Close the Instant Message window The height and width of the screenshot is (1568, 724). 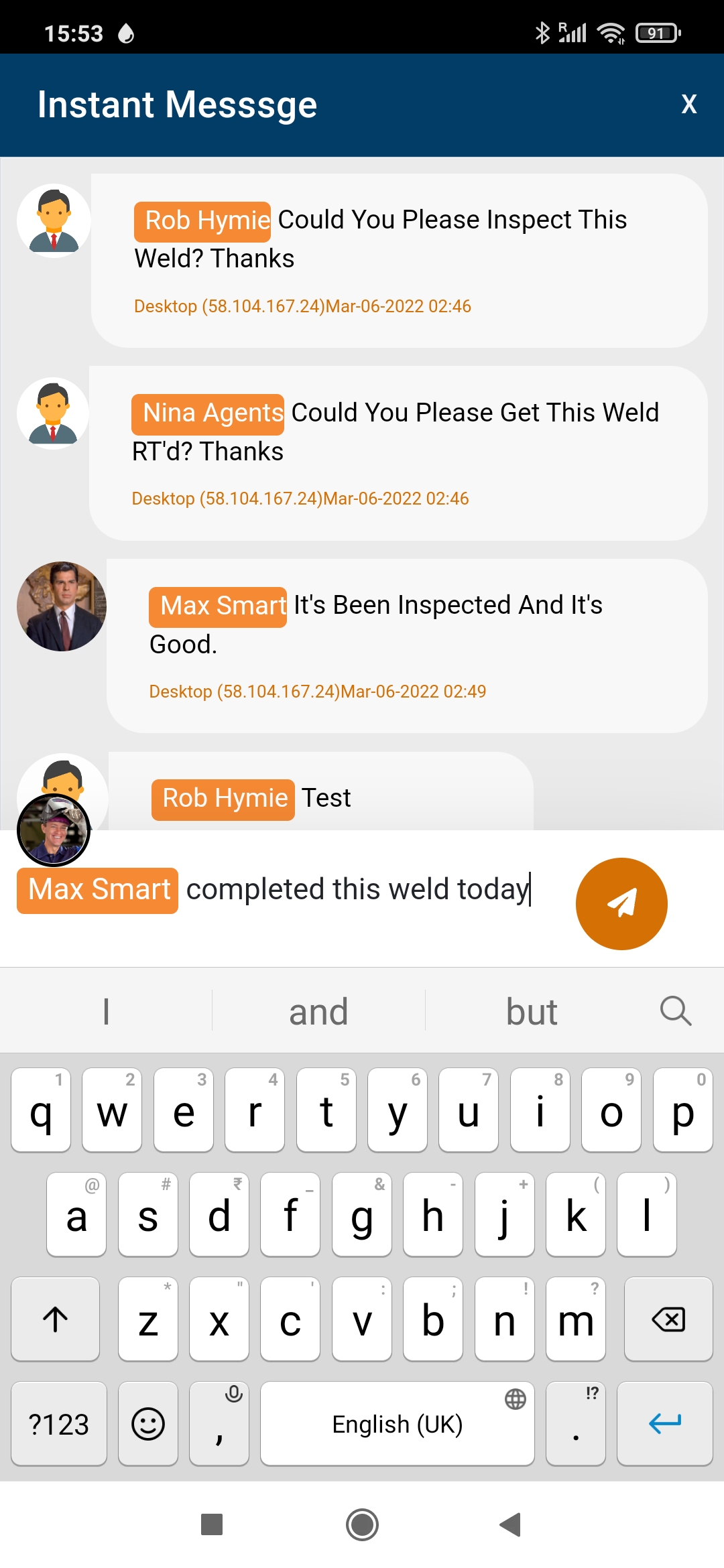(688, 105)
